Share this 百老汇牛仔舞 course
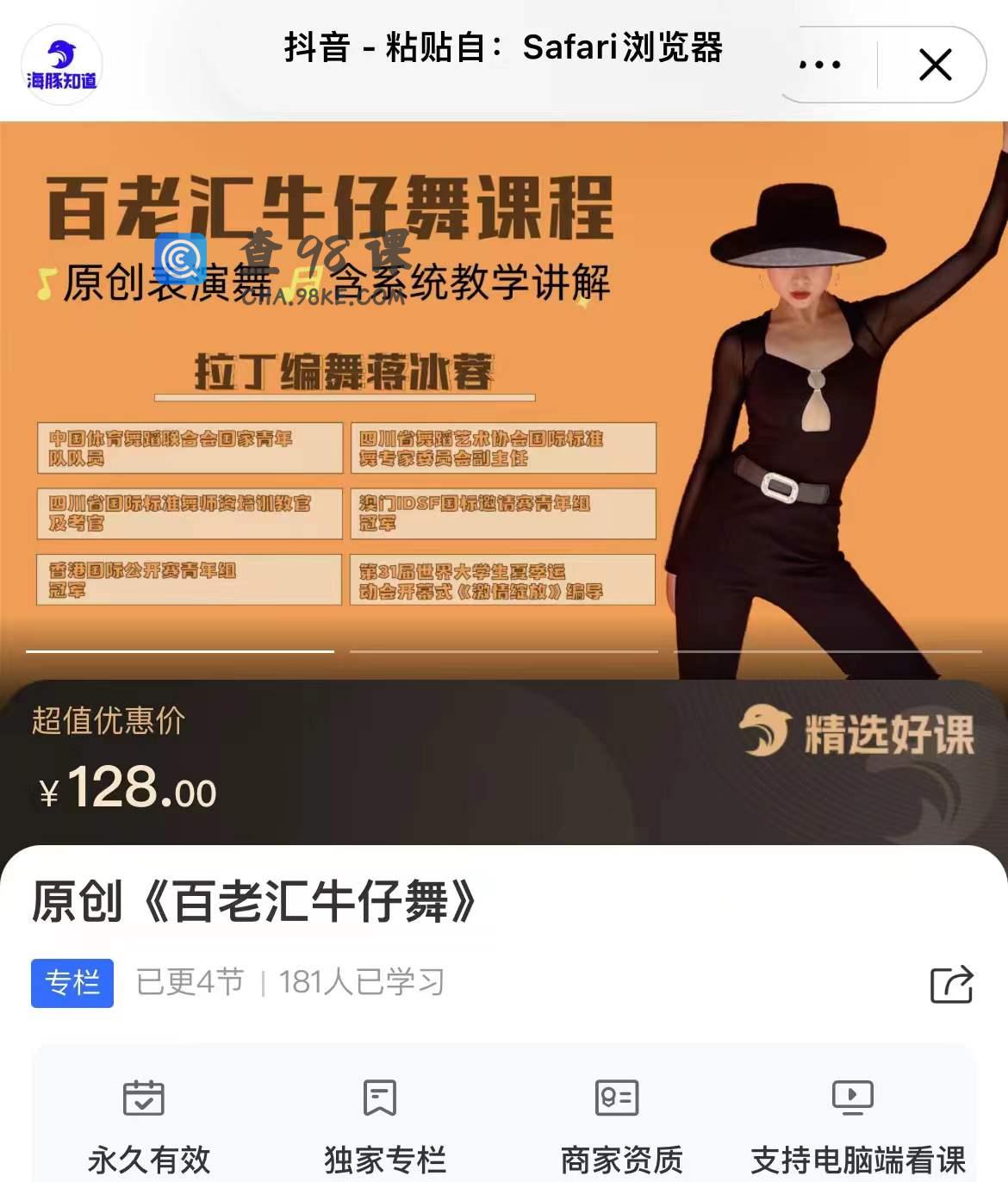The height and width of the screenshot is (1182, 1008). 951,984
